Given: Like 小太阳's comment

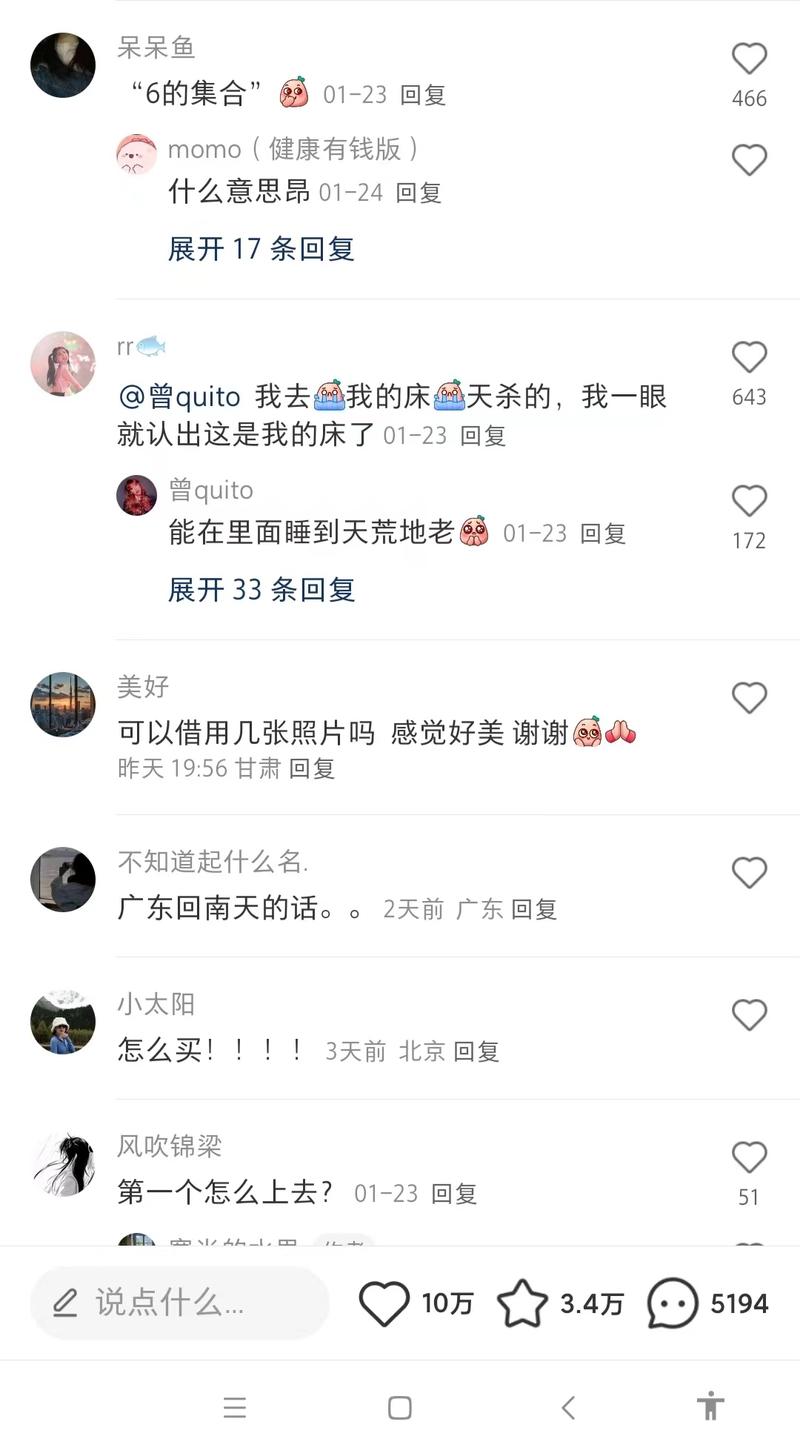Looking at the screenshot, I should point(749,1015).
